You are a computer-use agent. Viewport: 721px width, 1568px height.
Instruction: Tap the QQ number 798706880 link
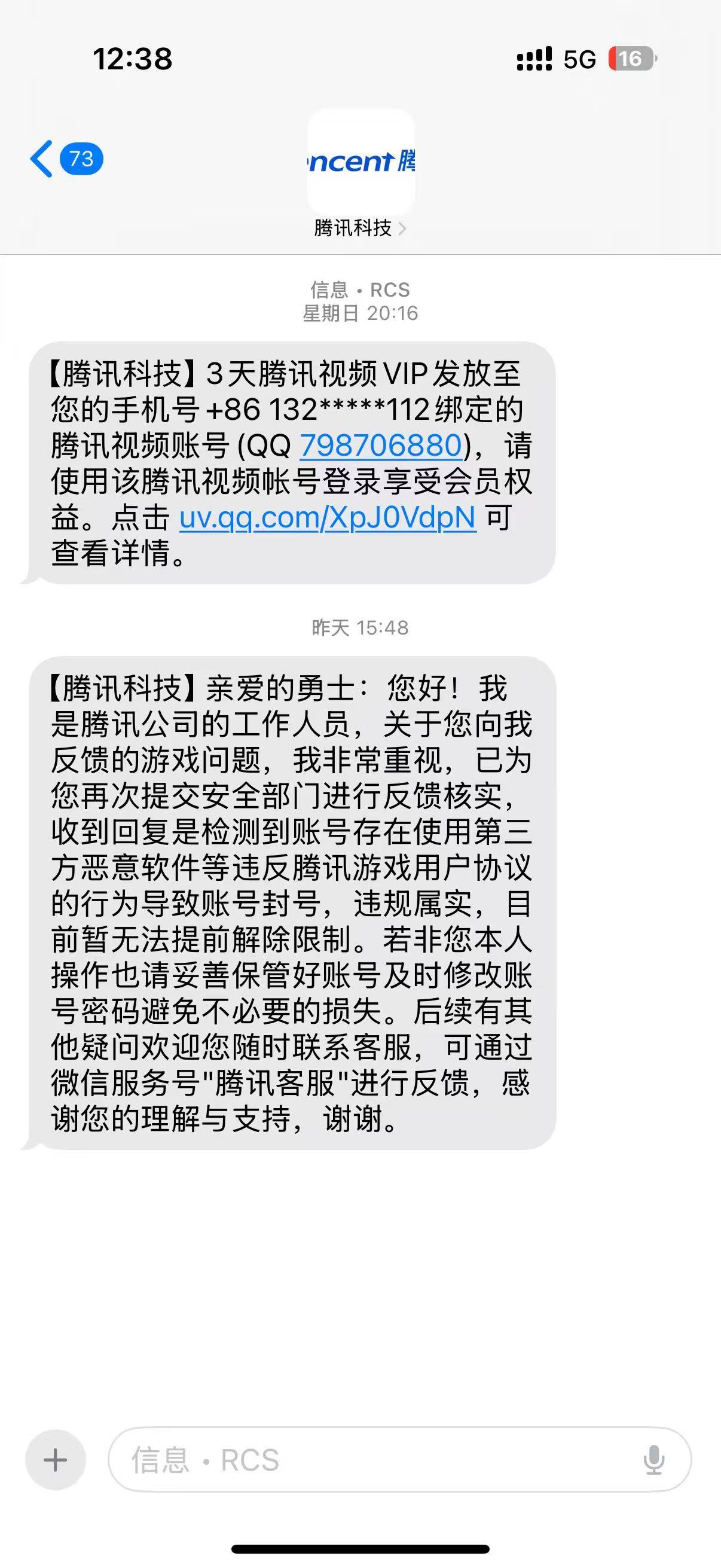pos(381,445)
